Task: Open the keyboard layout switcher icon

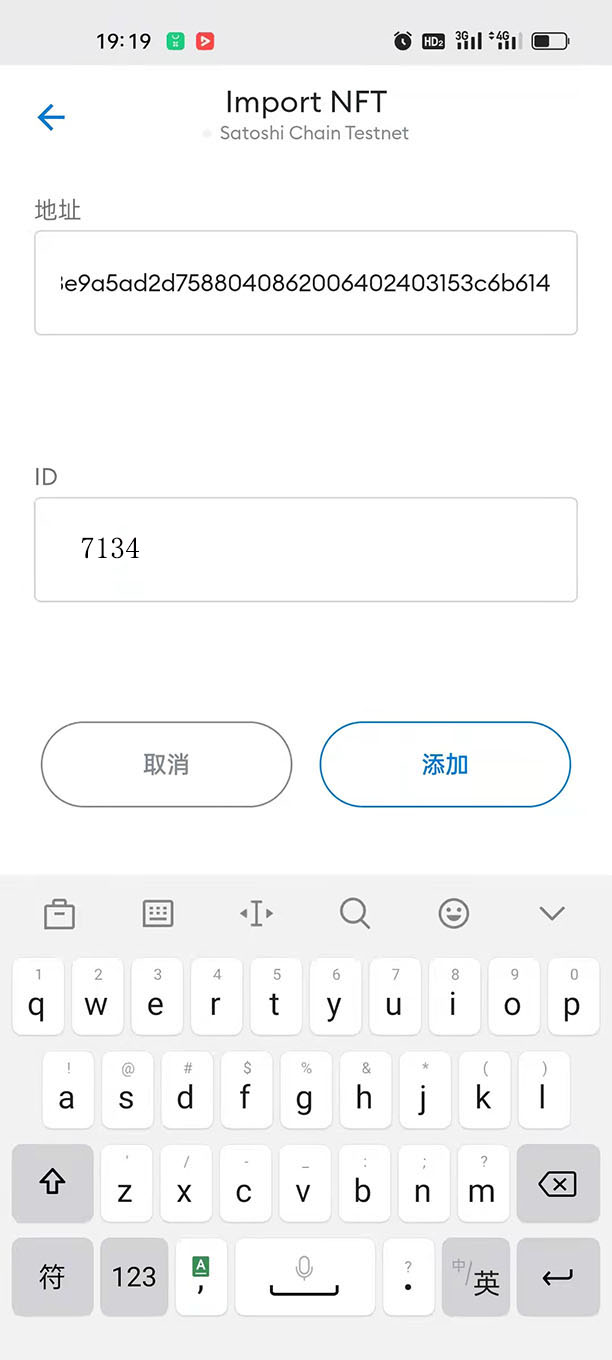Action: point(158,913)
